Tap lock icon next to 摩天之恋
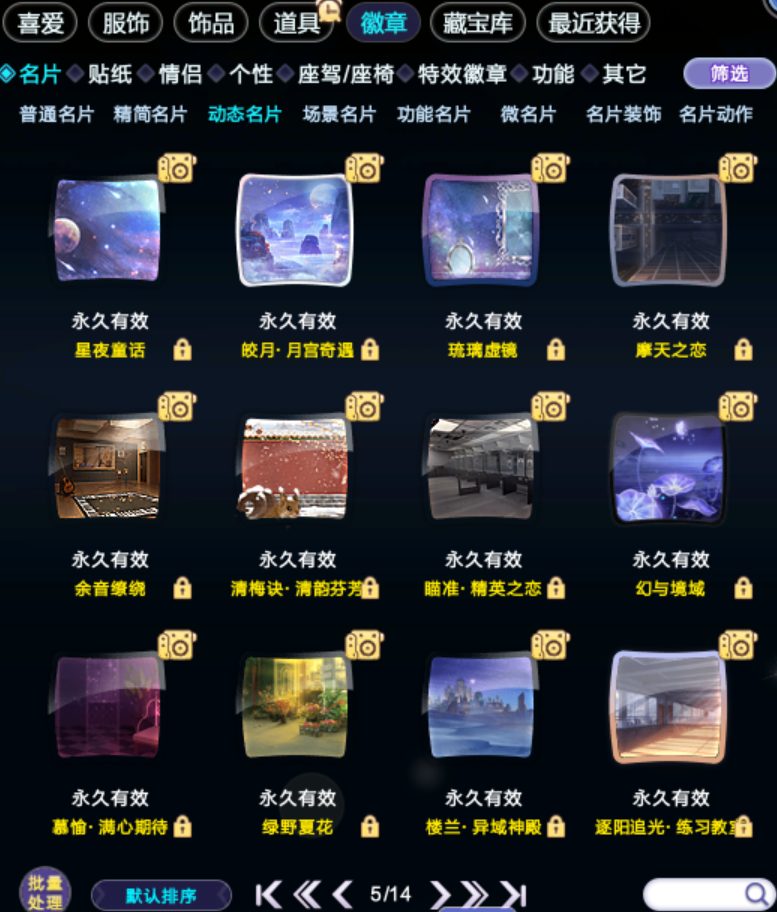 (x=743, y=350)
